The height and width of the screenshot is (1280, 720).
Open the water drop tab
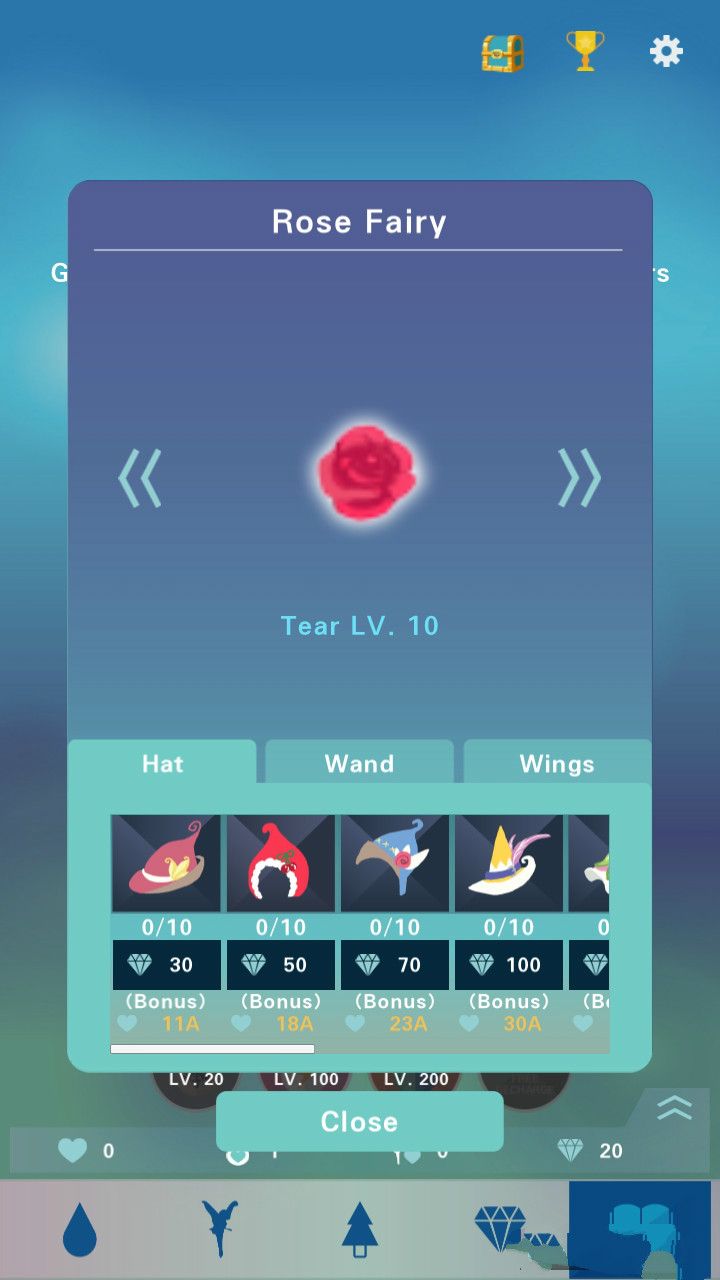(x=80, y=1230)
